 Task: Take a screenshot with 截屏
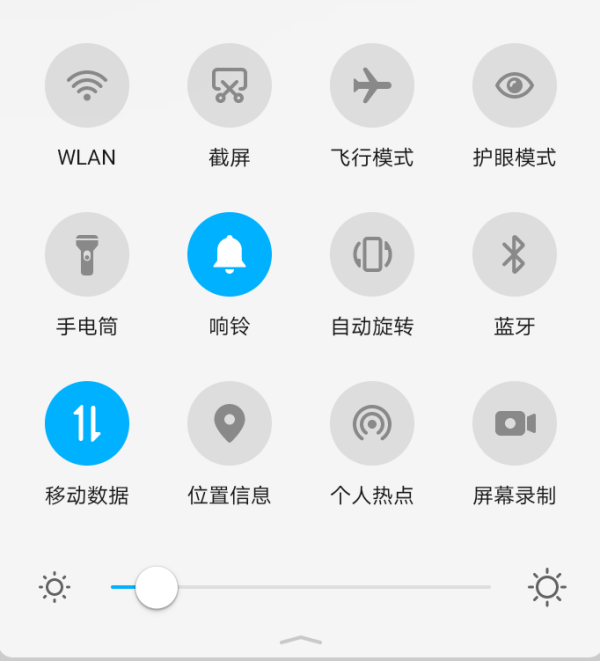click(229, 86)
